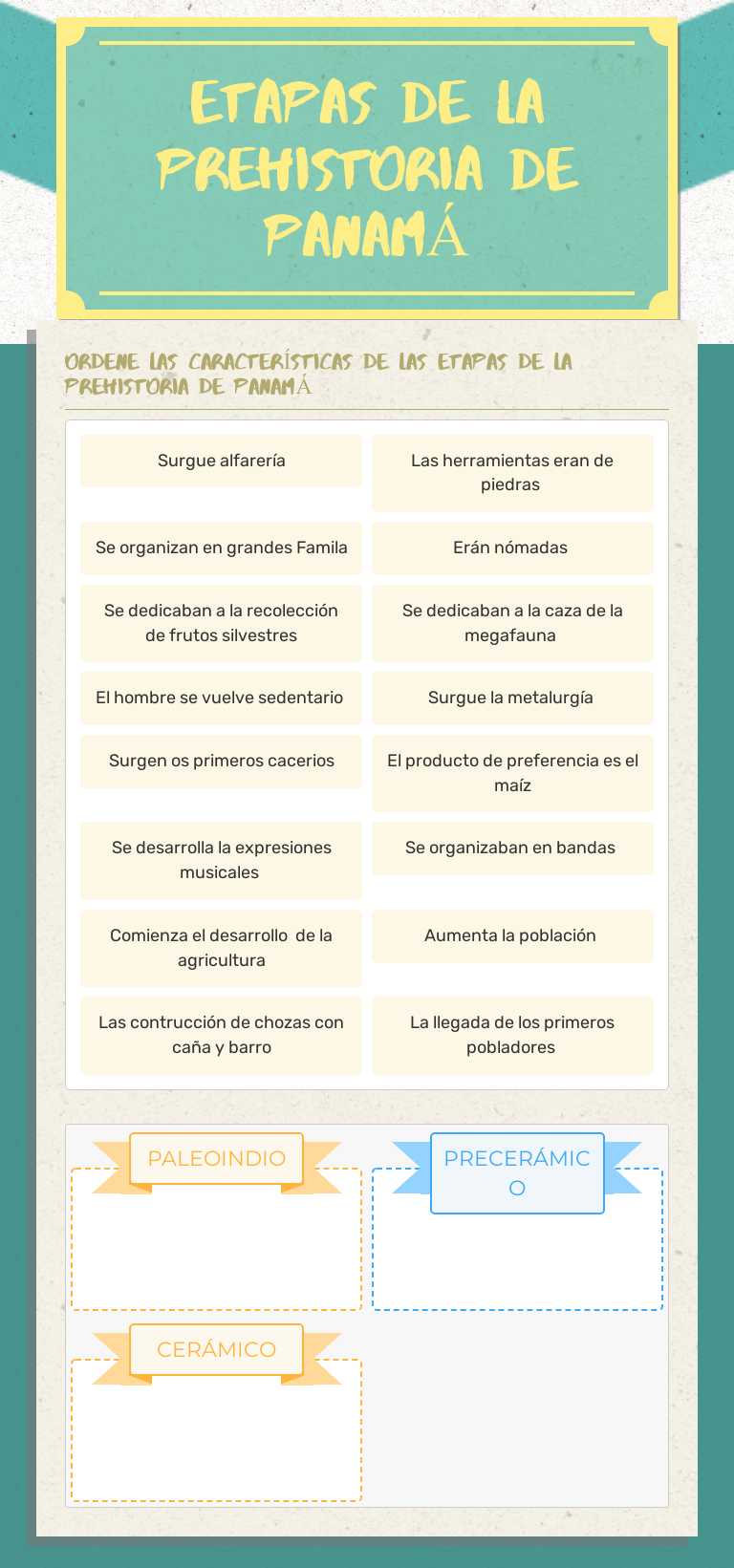Image resolution: width=734 pixels, height=1568 pixels.
Task: Select "Se dedicaban a la recolección de frutos silvestres"
Action: click(221, 622)
